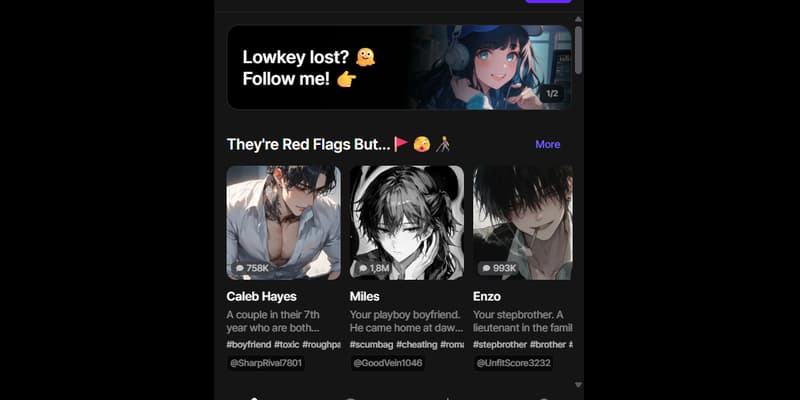Open Enzo character card

522,223
